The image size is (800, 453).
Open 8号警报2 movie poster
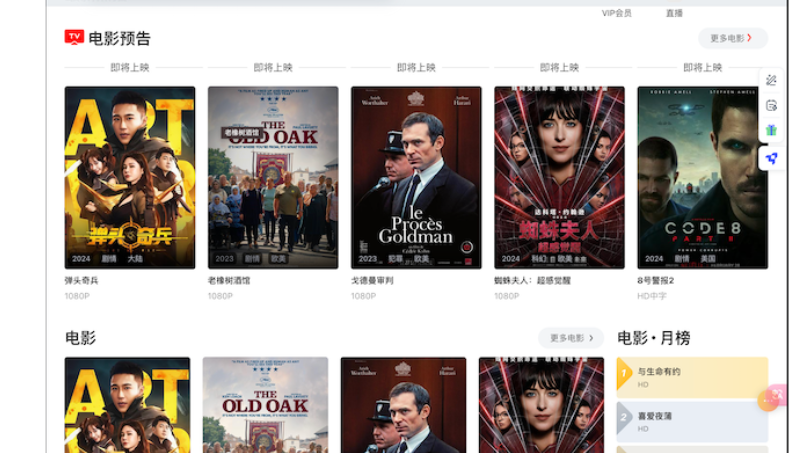click(702, 177)
